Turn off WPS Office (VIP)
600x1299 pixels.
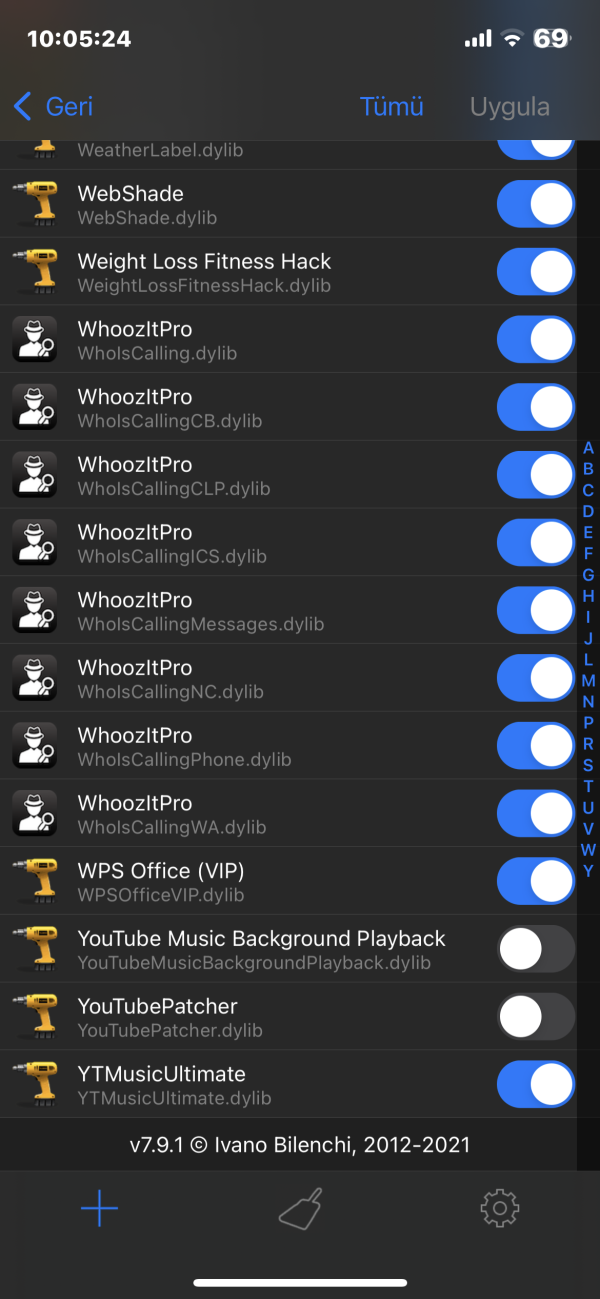point(535,881)
